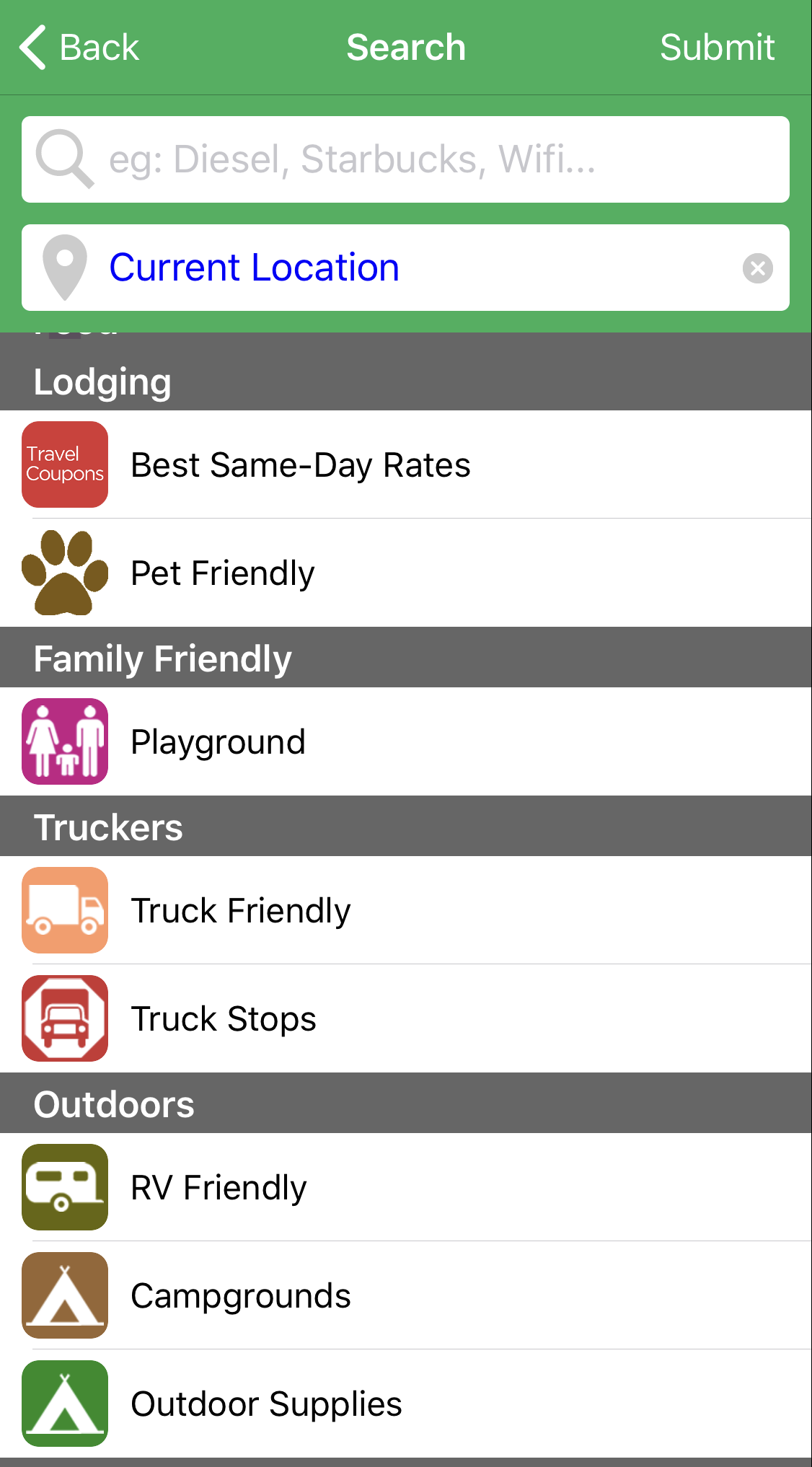Toggle the Best Same-Day Rates filter

tap(299, 464)
